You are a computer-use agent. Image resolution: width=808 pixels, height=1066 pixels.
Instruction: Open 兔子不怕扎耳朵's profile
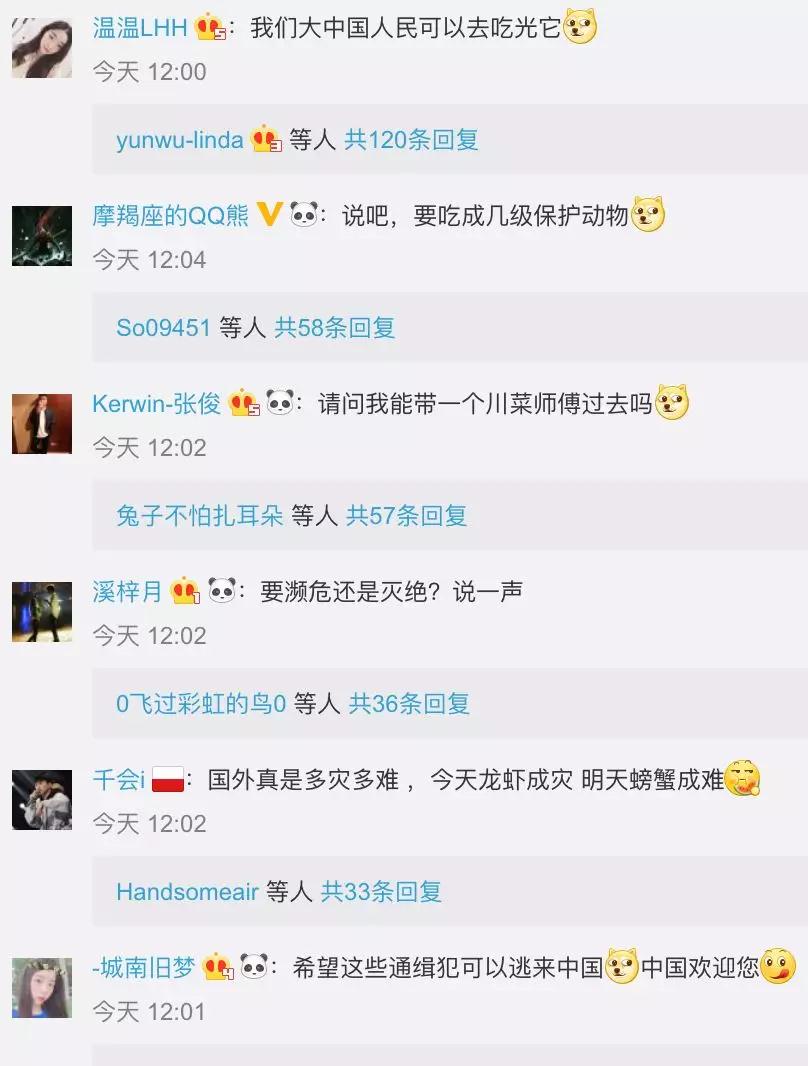coord(200,516)
